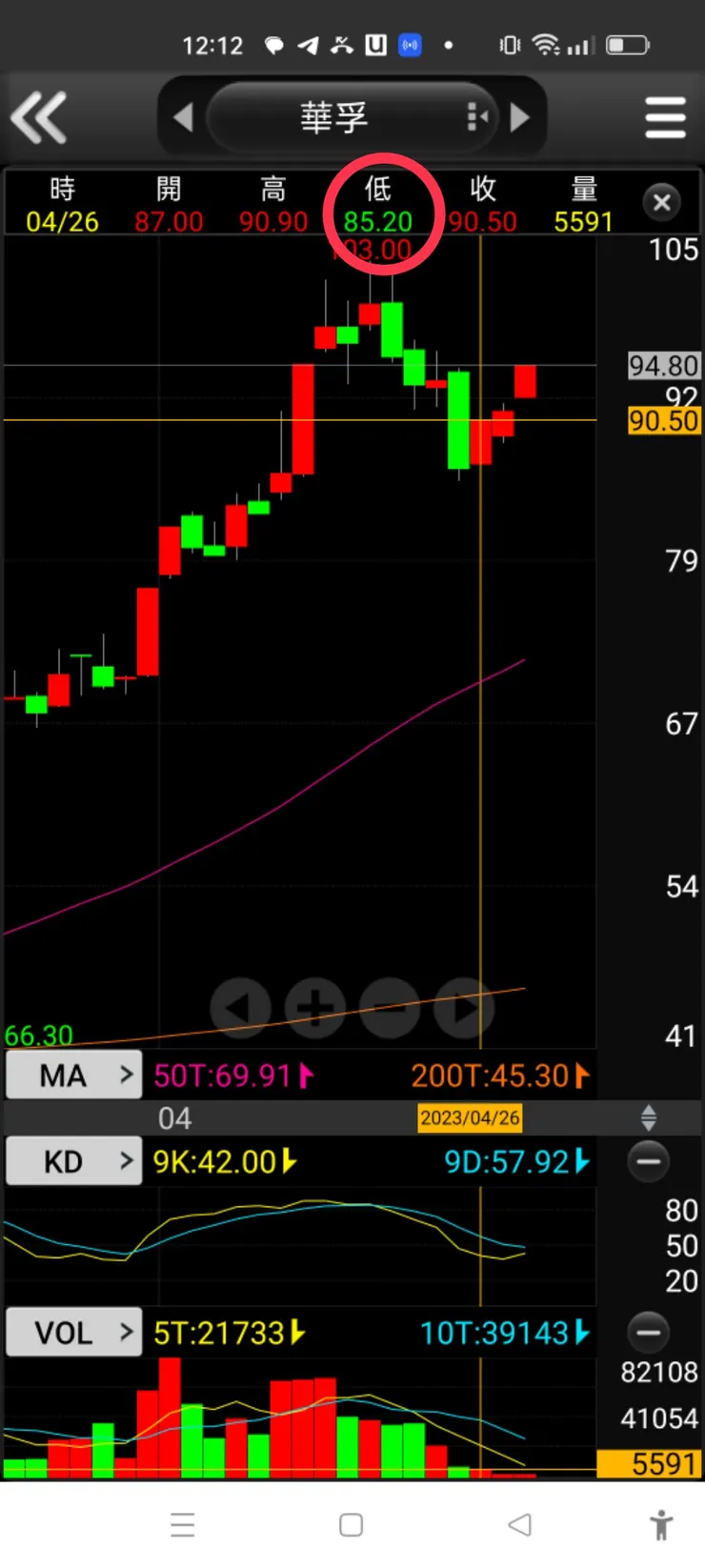This screenshot has width=705, height=1568.
Task: Switch to the next stock
Action: pyautogui.click(x=520, y=117)
